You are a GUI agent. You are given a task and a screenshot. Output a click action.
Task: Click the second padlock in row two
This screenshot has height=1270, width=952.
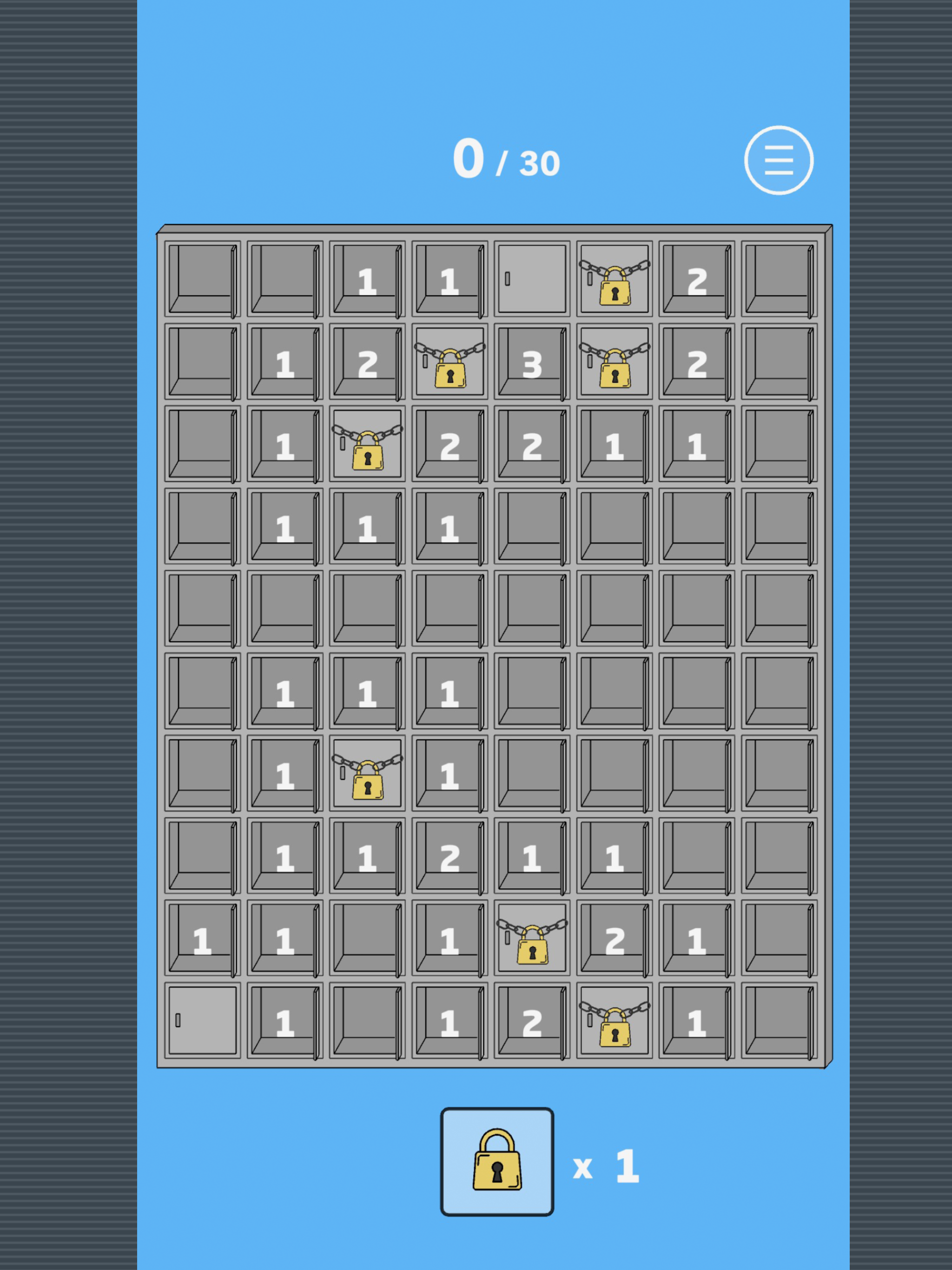[x=614, y=364]
